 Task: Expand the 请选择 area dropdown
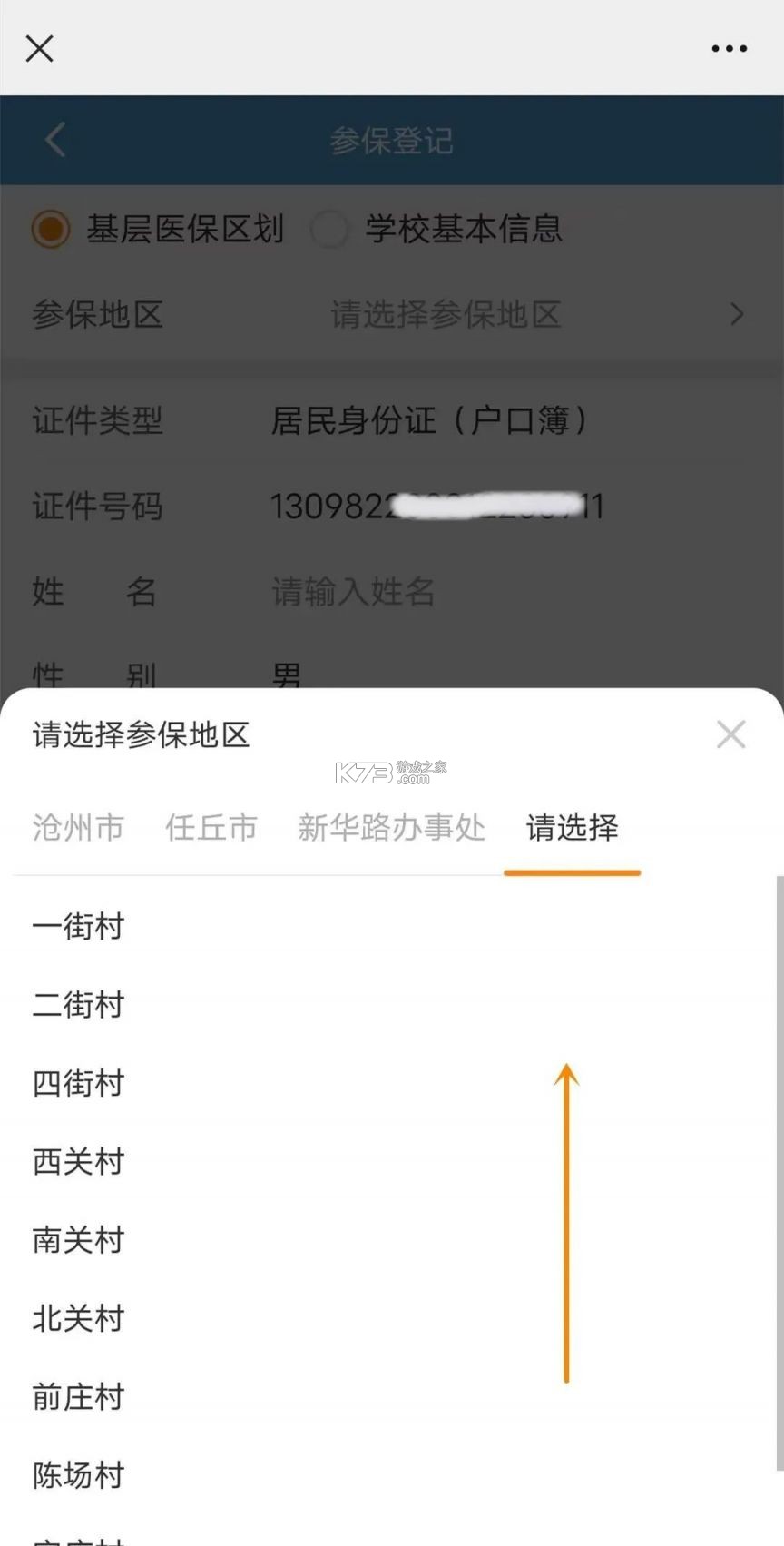pos(572,828)
